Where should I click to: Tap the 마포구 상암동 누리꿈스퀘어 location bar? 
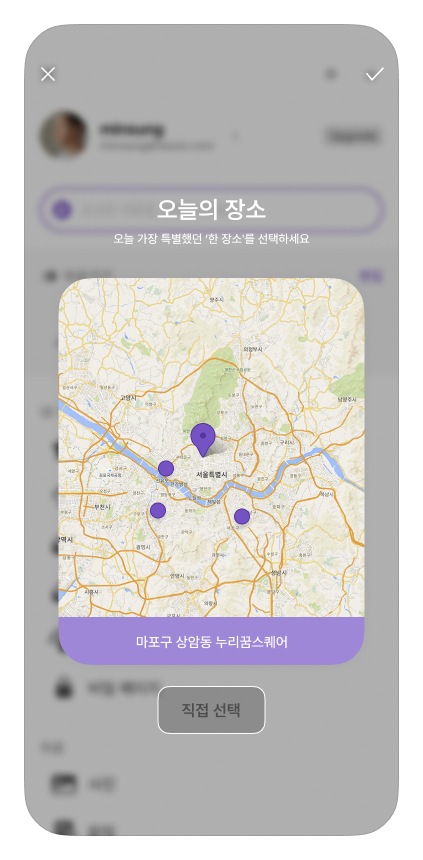click(x=211, y=641)
